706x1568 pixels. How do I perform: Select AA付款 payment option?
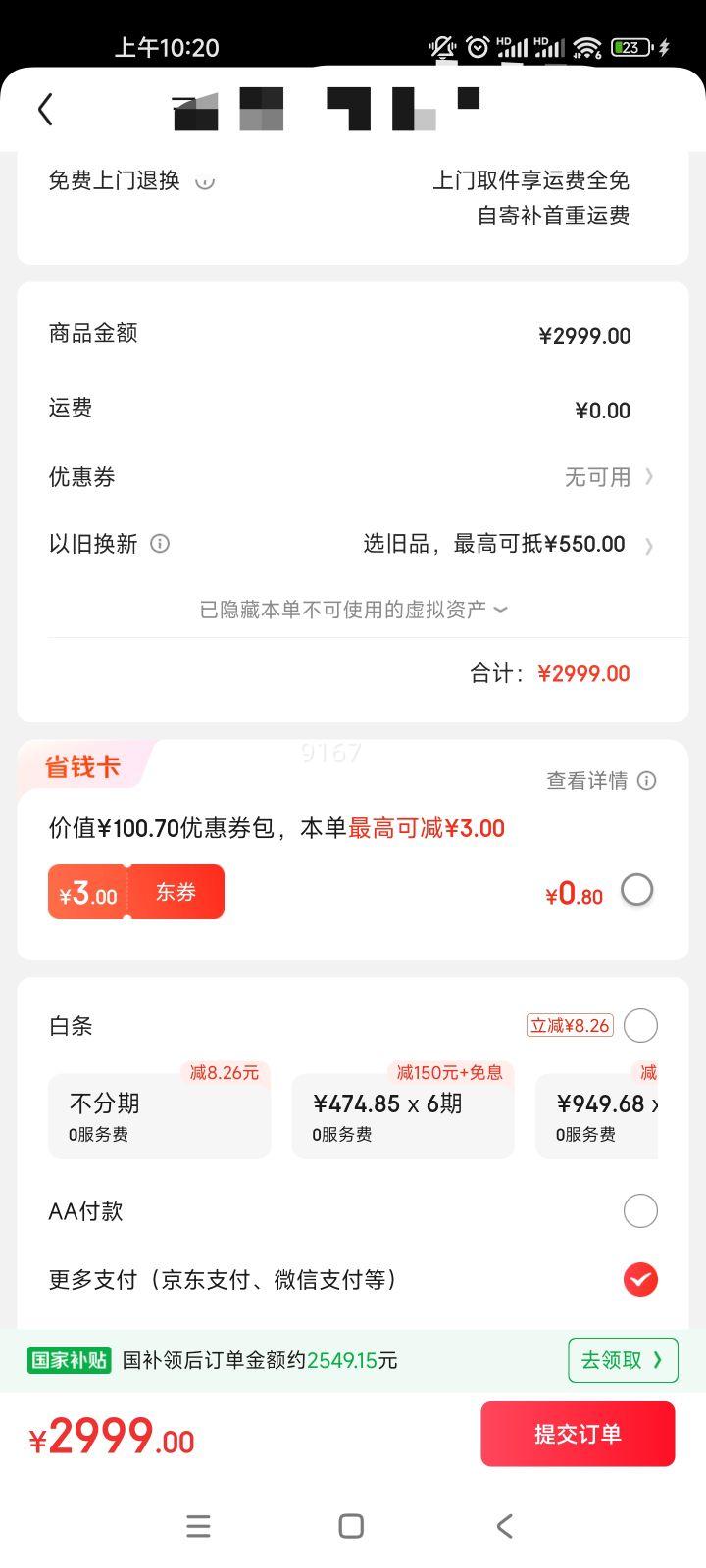click(640, 1211)
